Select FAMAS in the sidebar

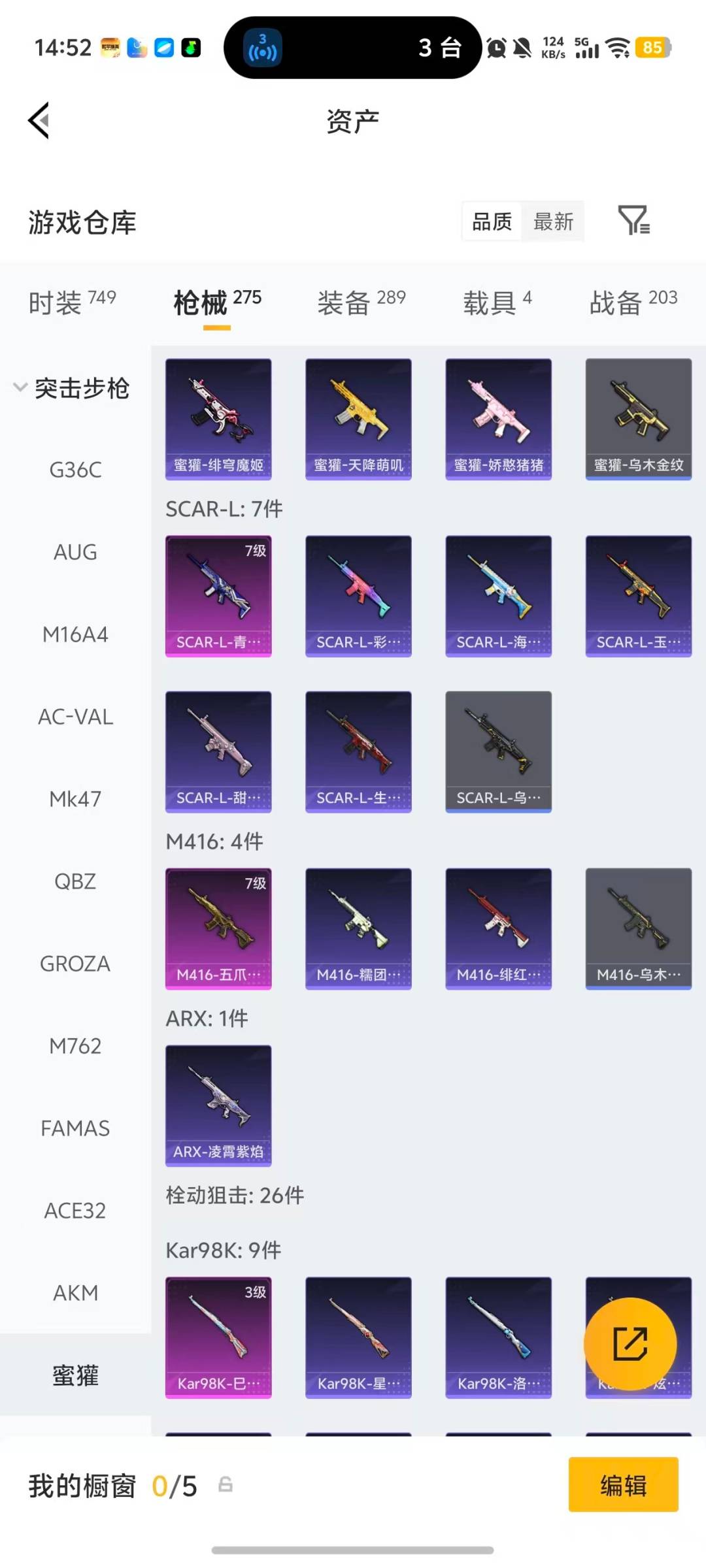(x=75, y=1128)
